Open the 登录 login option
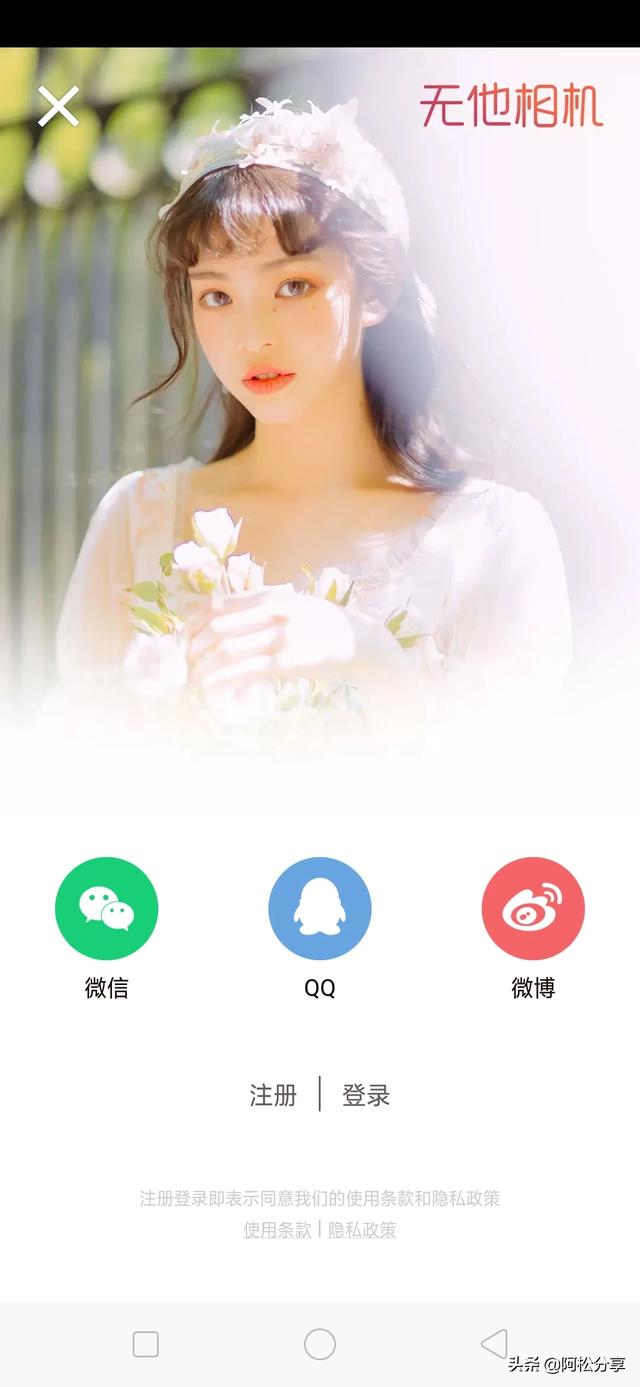Image resolution: width=640 pixels, height=1387 pixels. 366,1095
